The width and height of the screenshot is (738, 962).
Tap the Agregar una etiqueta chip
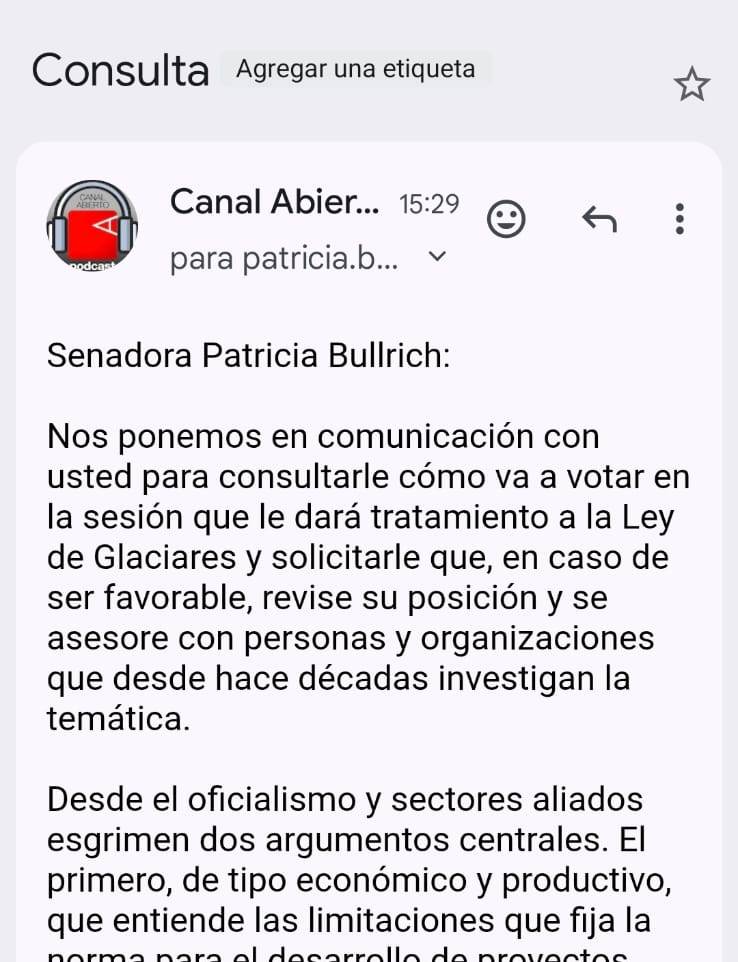click(x=355, y=70)
